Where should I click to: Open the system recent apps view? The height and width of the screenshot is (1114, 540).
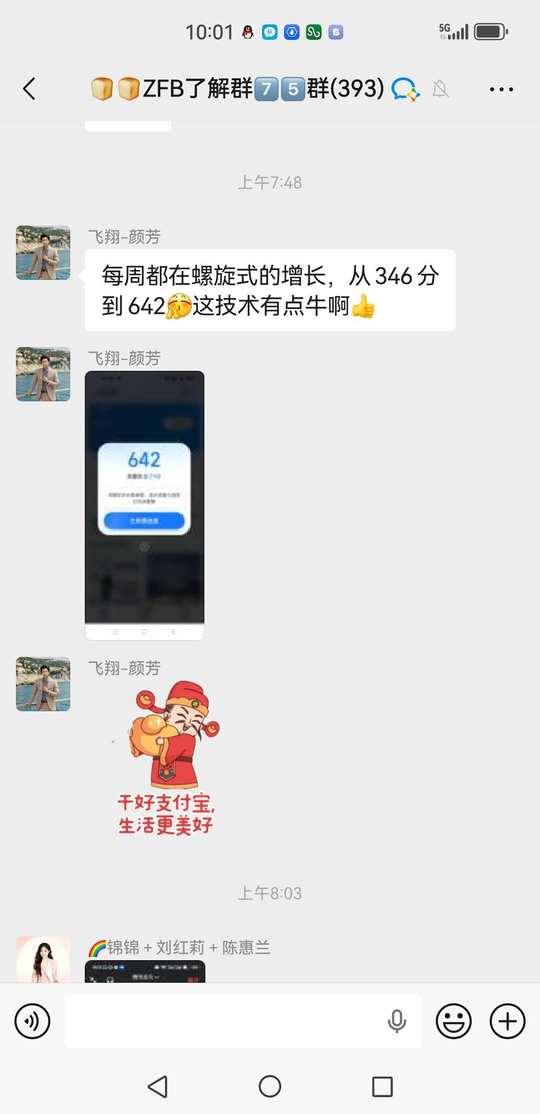pyautogui.click(x=382, y=1086)
